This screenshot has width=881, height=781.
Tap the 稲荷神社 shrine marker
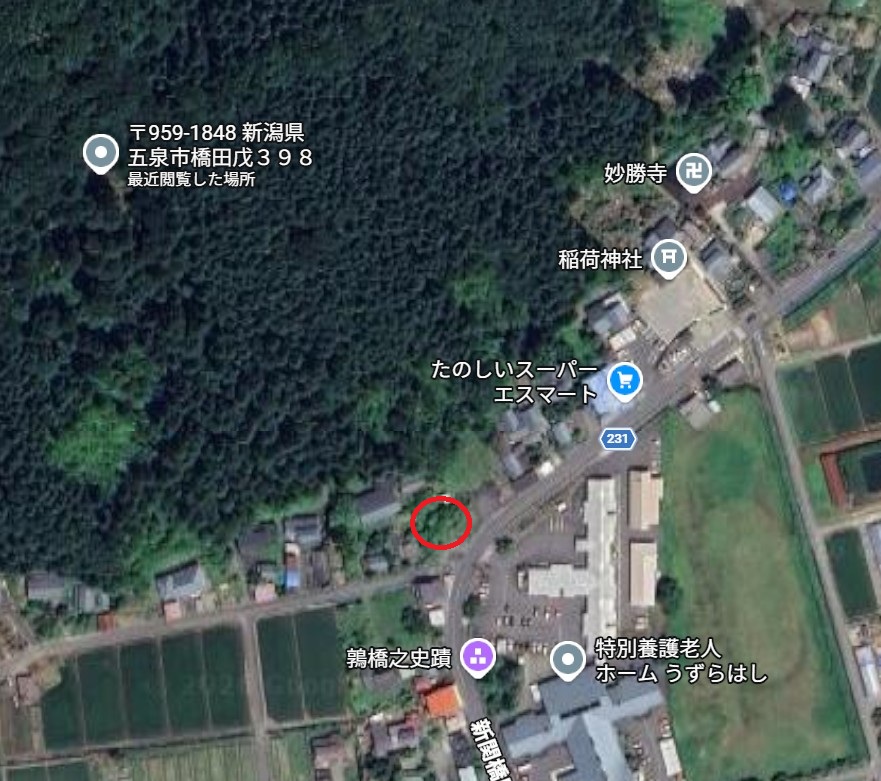coord(669,258)
